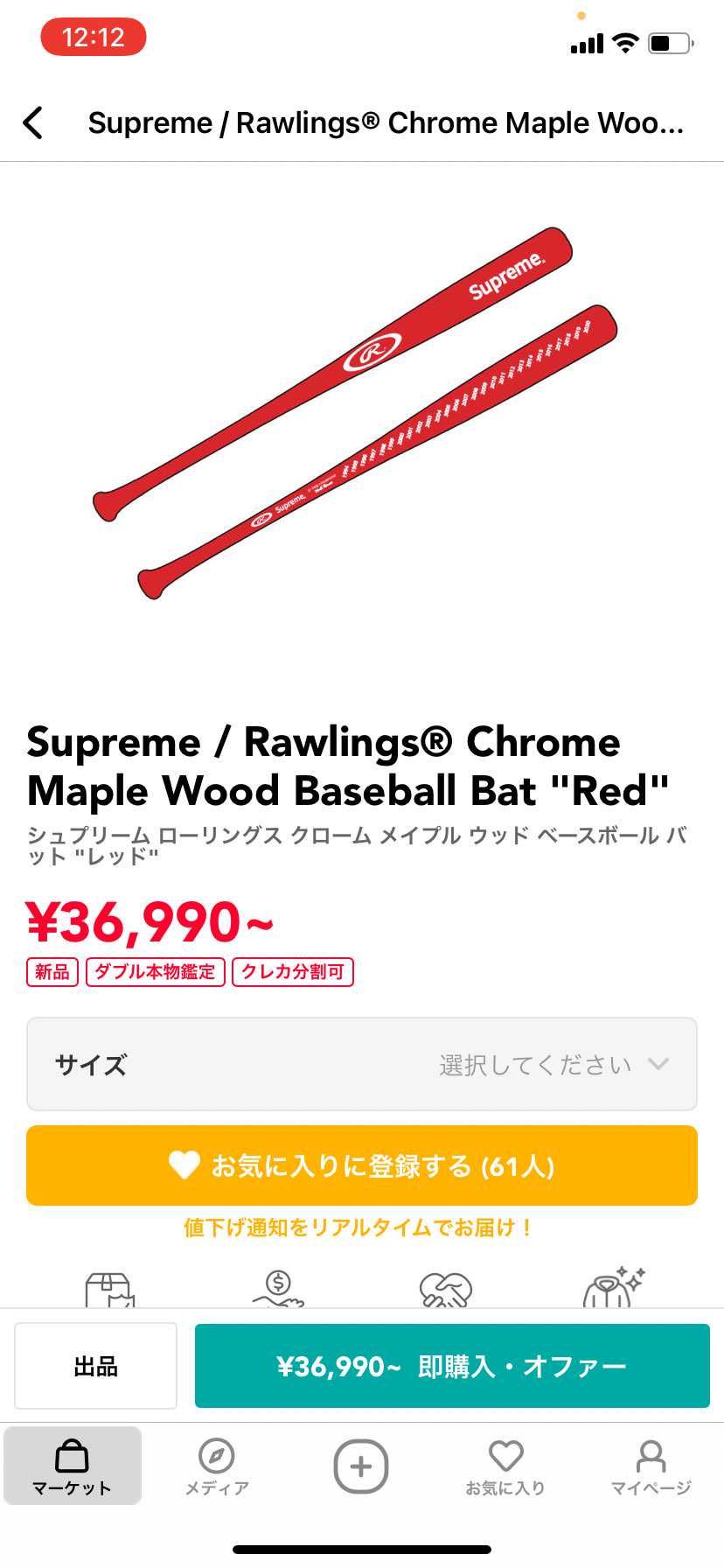Expand the 選択してください size chevron
724x1568 pixels.
coord(658,1064)
